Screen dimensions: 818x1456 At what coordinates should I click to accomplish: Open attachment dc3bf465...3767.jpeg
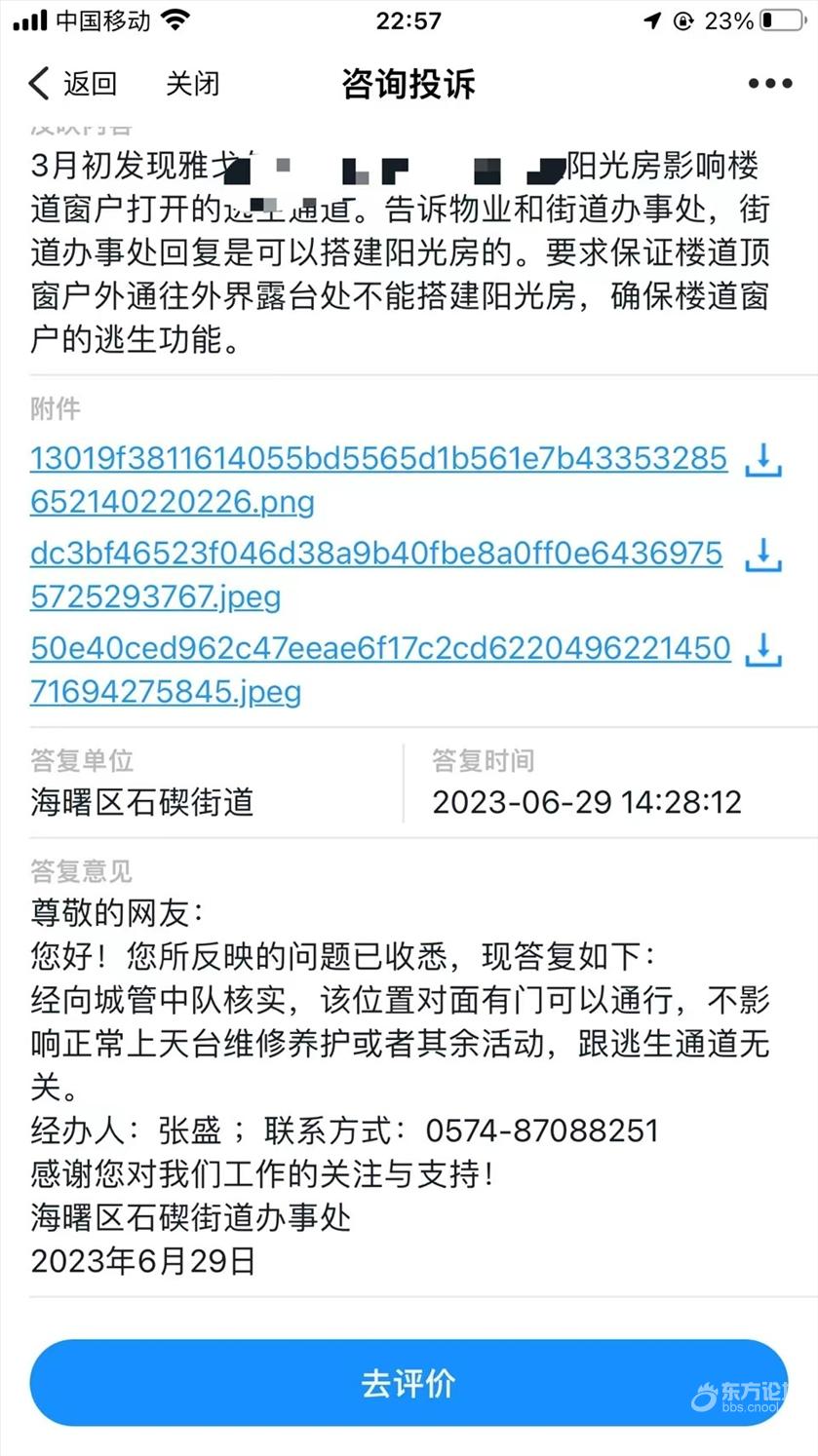tap(376, 575)
